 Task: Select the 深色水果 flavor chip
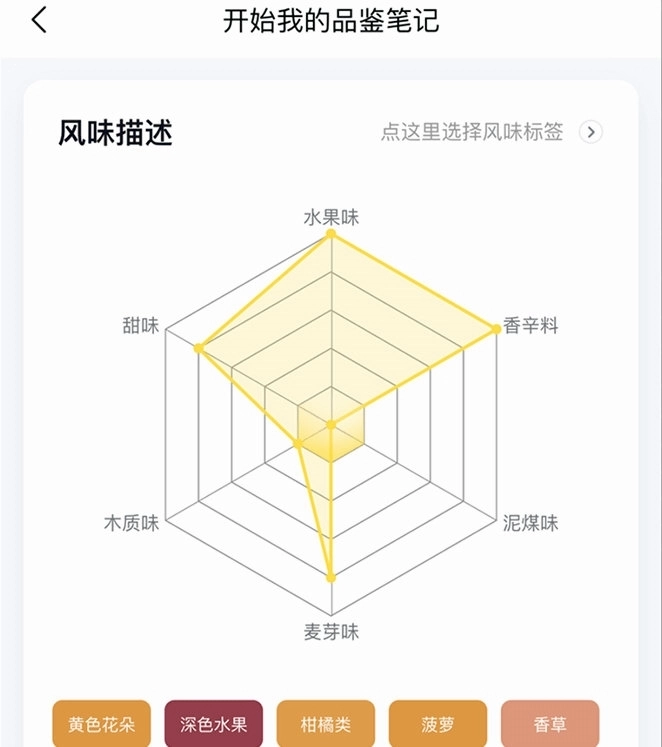click(x=213, y=723)
